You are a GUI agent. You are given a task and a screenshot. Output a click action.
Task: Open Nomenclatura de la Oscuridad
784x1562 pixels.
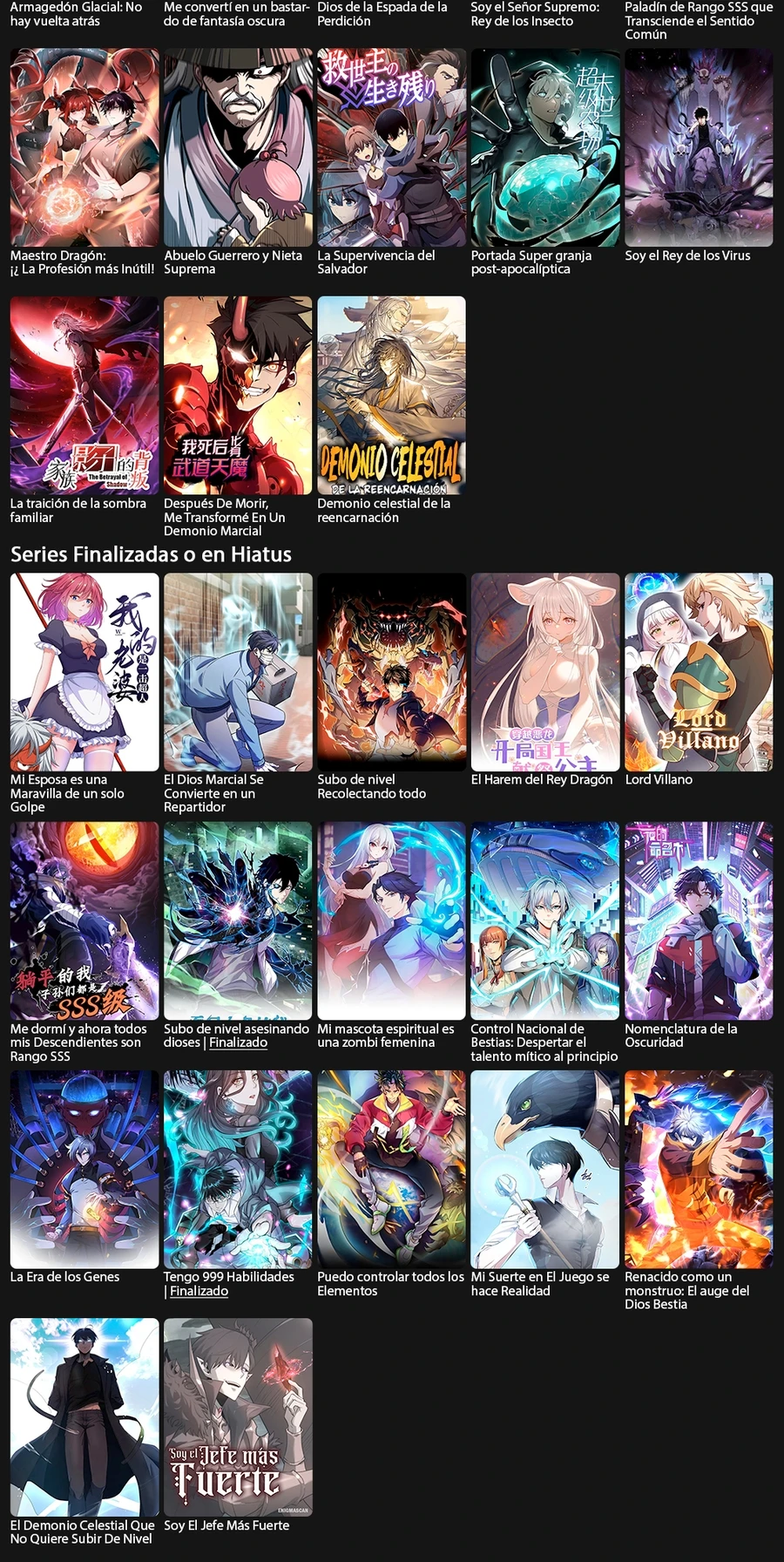point(699,920)
